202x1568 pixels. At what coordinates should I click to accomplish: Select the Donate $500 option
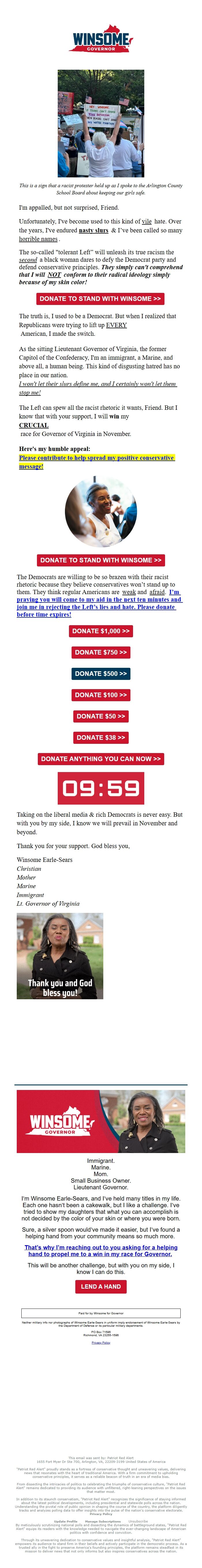[x=101, y=674]
